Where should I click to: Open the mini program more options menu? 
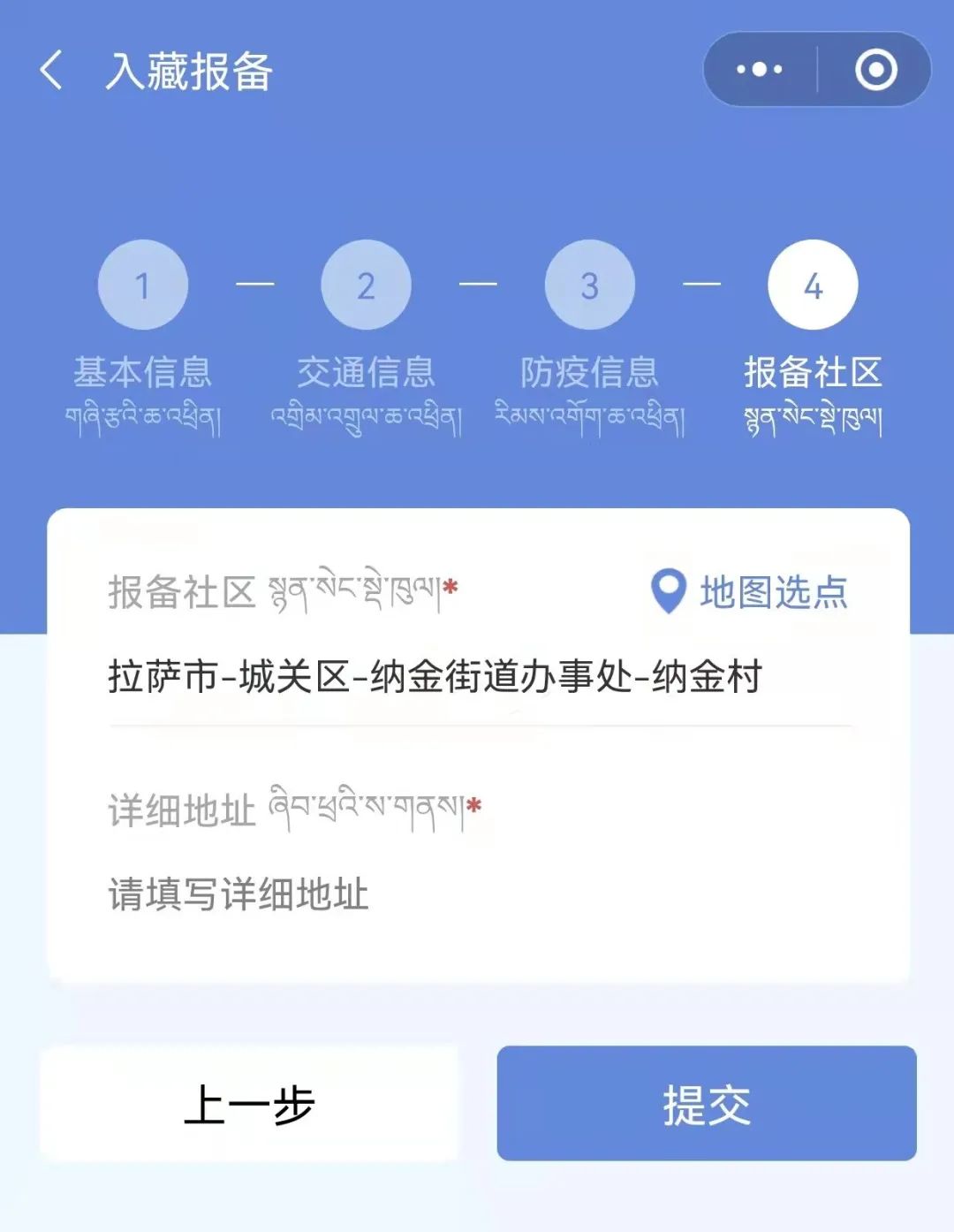tap(760, 70)
